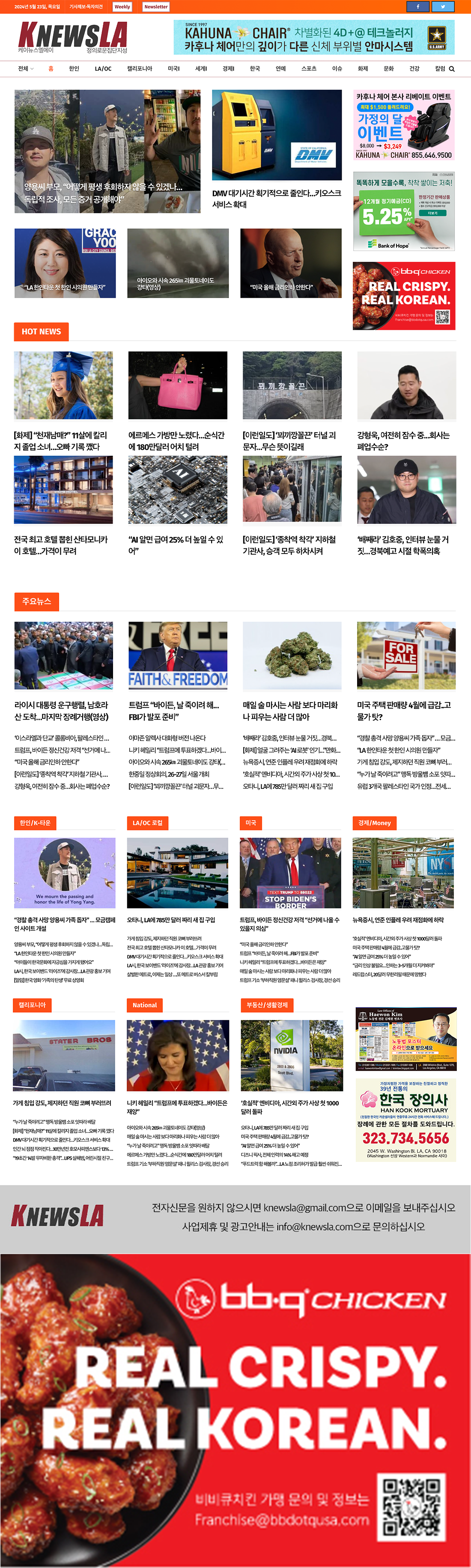Go to the 캘리포니아 section
This screenshot has height=1568, width=471.
140,69
